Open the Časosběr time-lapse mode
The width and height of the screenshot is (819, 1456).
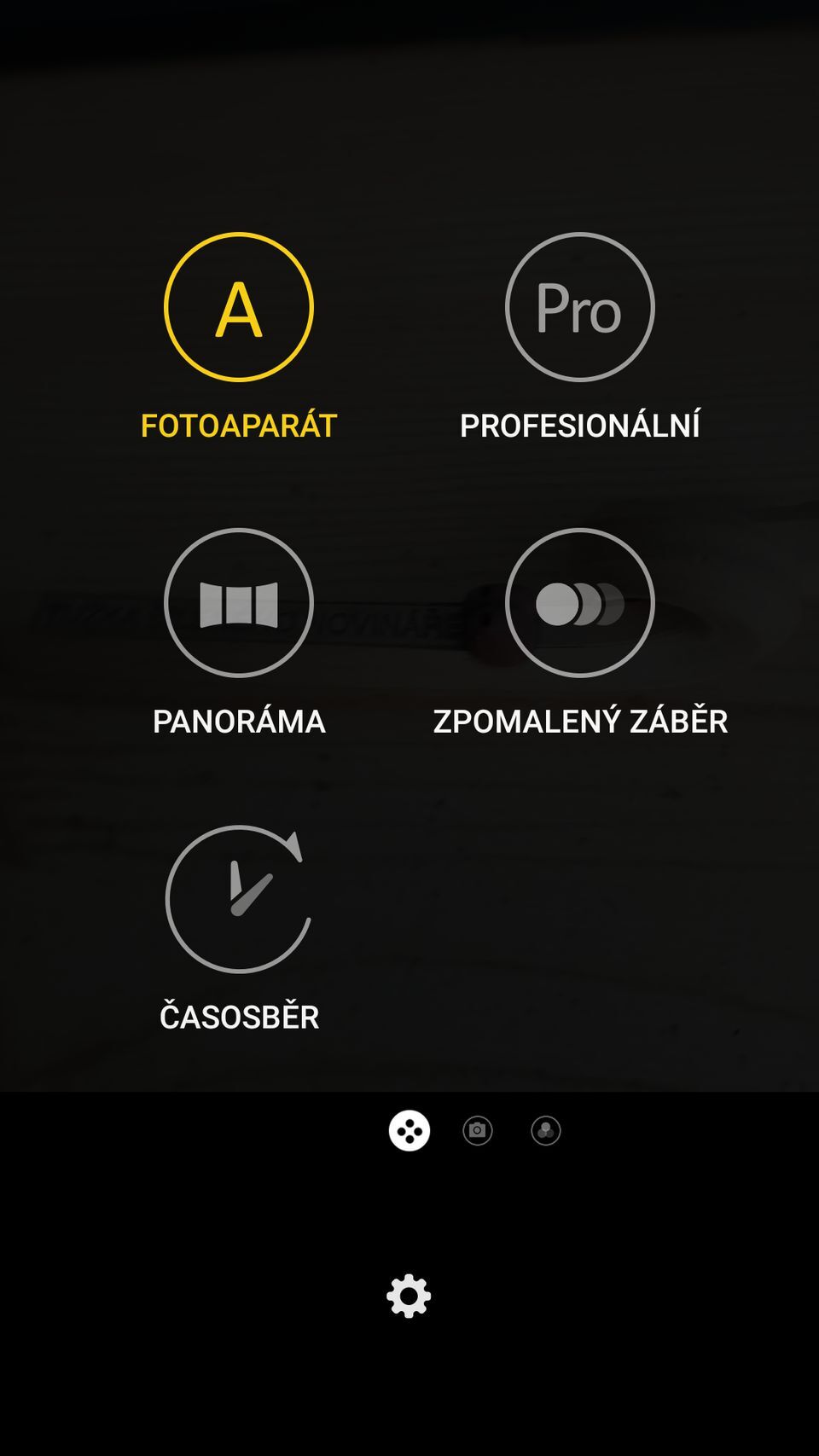pyautogui.click(x=239, y=899)
